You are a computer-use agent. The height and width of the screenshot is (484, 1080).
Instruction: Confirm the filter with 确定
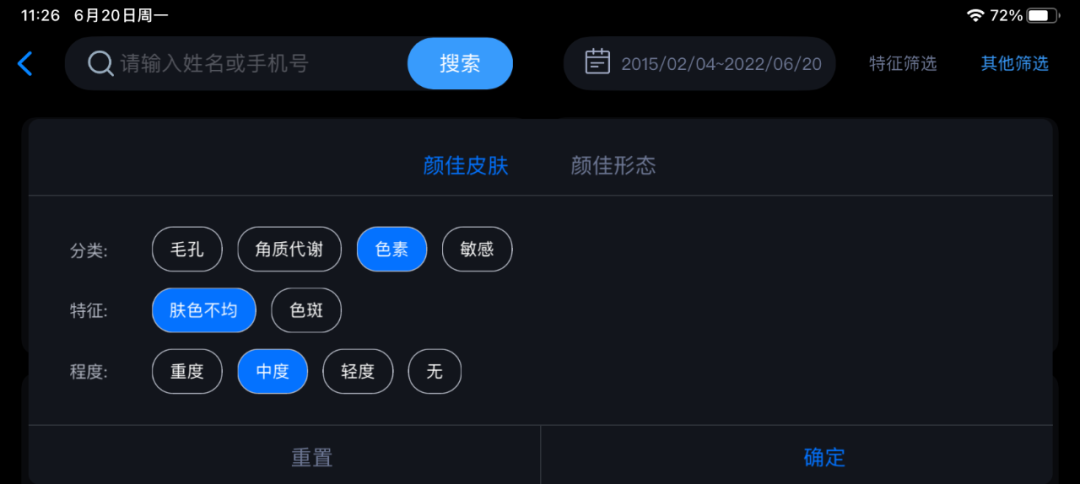tap(824, 458)
